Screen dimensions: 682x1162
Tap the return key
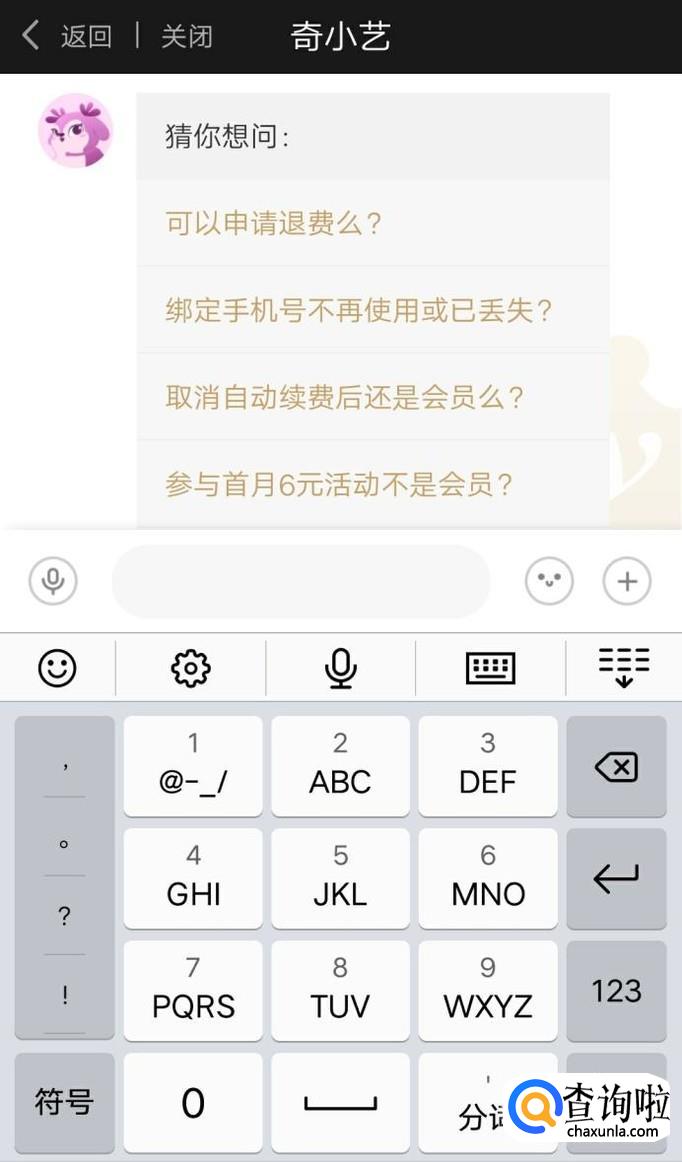(x=616, y=879)
